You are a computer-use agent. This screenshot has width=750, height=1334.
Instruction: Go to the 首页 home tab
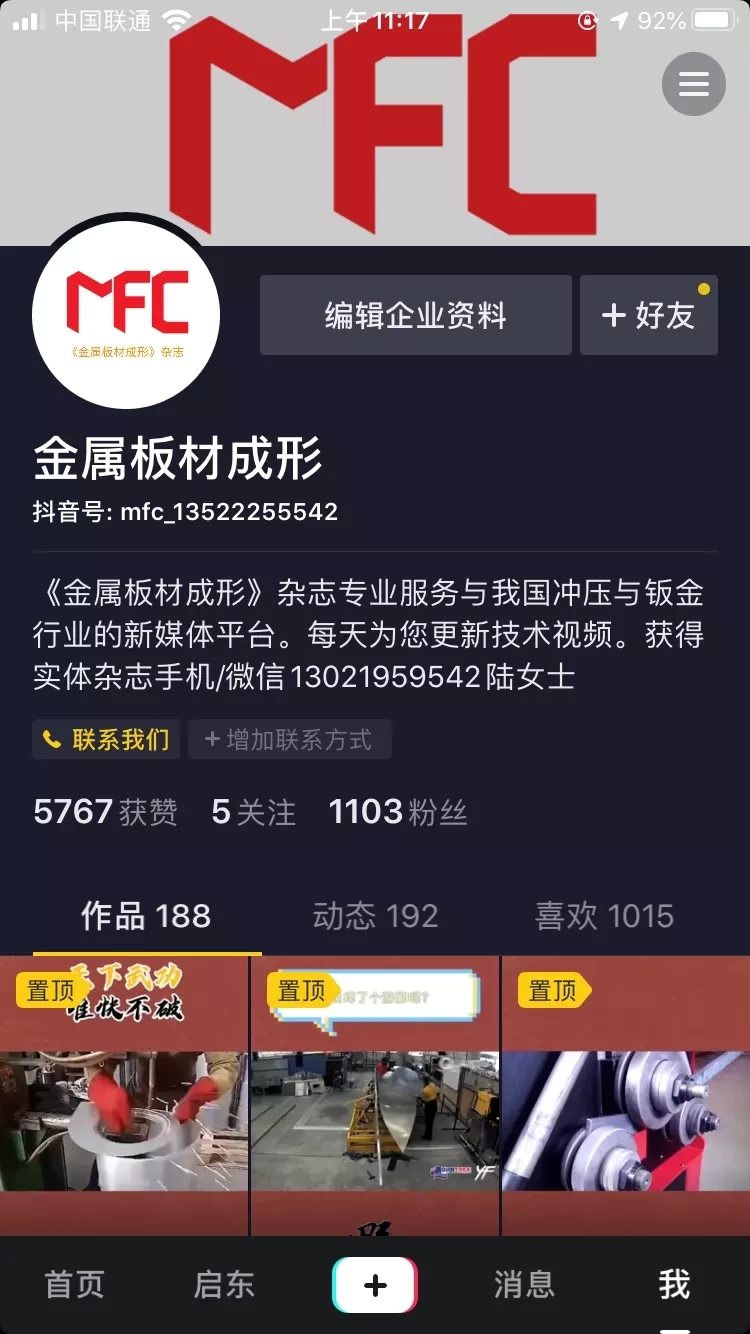tap(75, 1285)
